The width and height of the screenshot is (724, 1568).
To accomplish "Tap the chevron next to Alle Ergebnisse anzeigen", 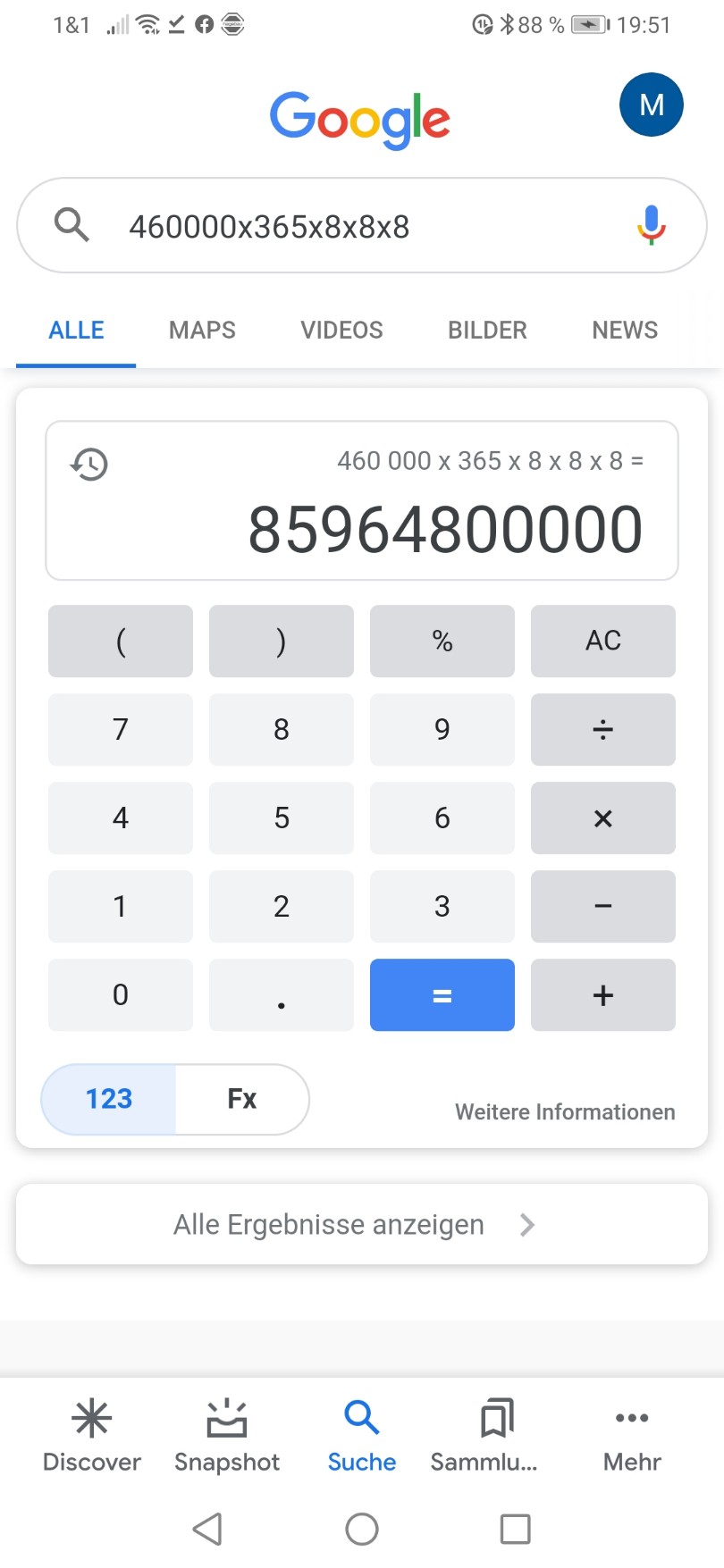I will (527, 1224).
